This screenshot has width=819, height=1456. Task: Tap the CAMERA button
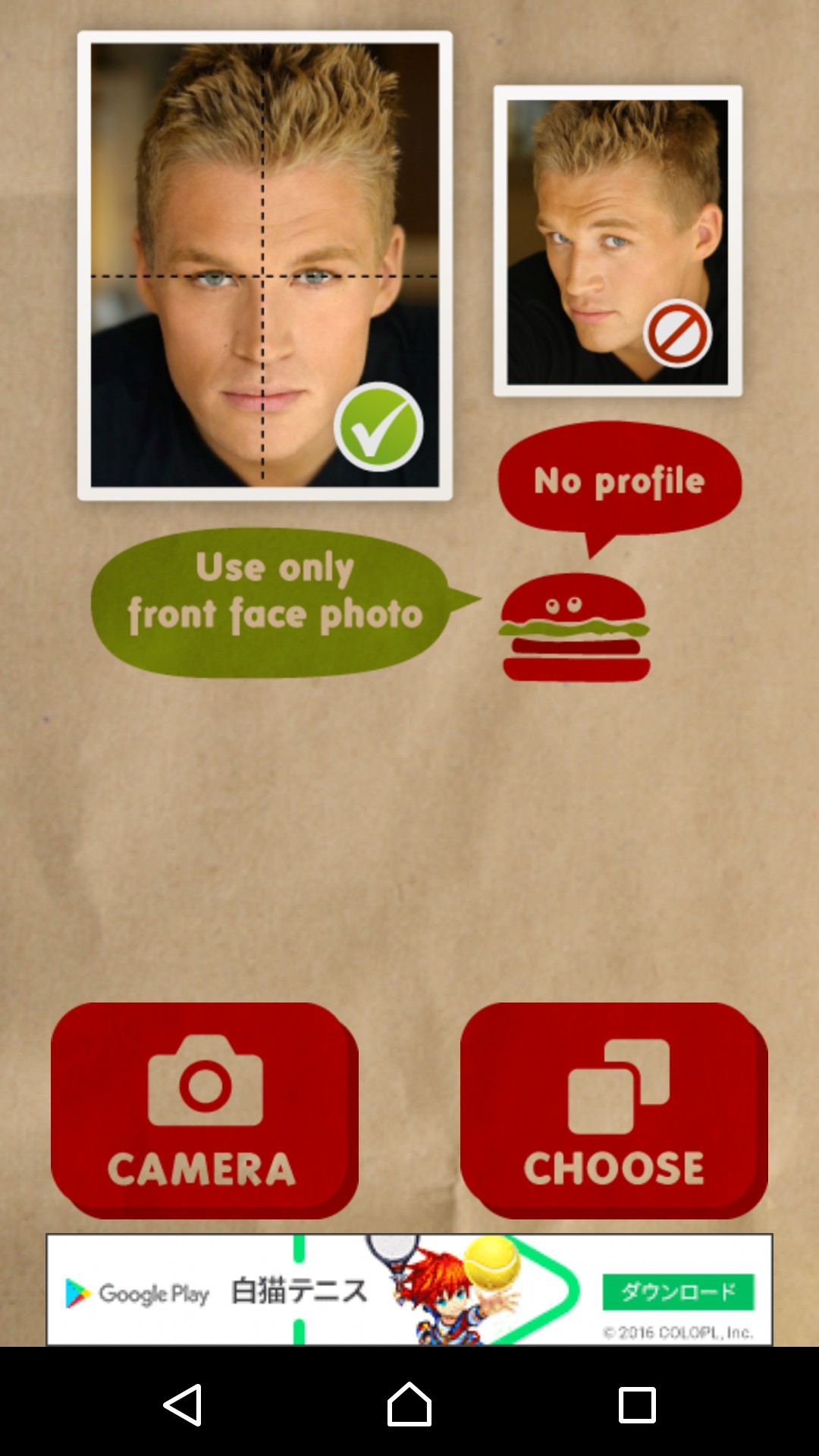click(203, 1109)
